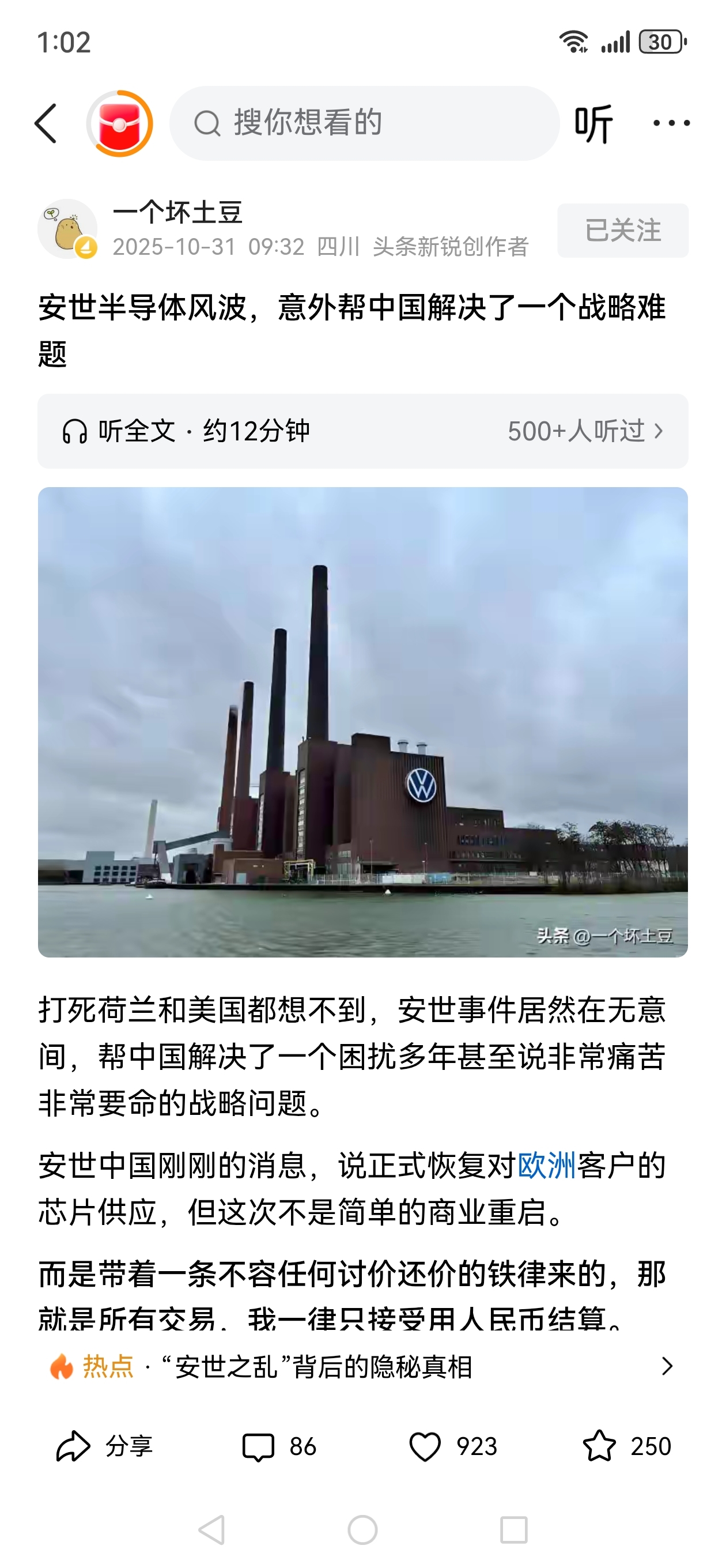Open 一个坏土豆's profile avatar

67,229
